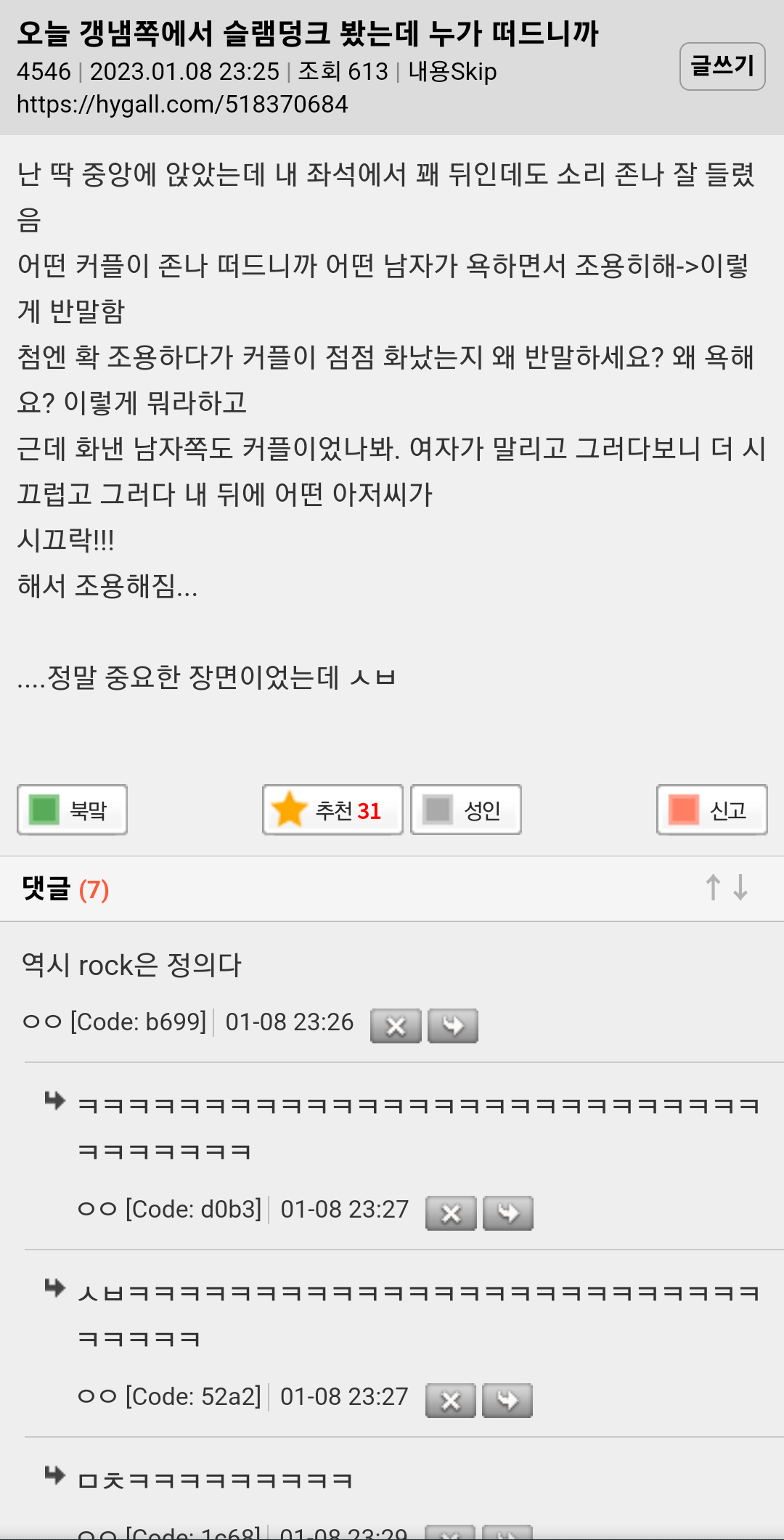The height and width of the screenshot is (1540, 784).
Task: Tap 내용Skip to skip content
Action: (x=452, y=71)
